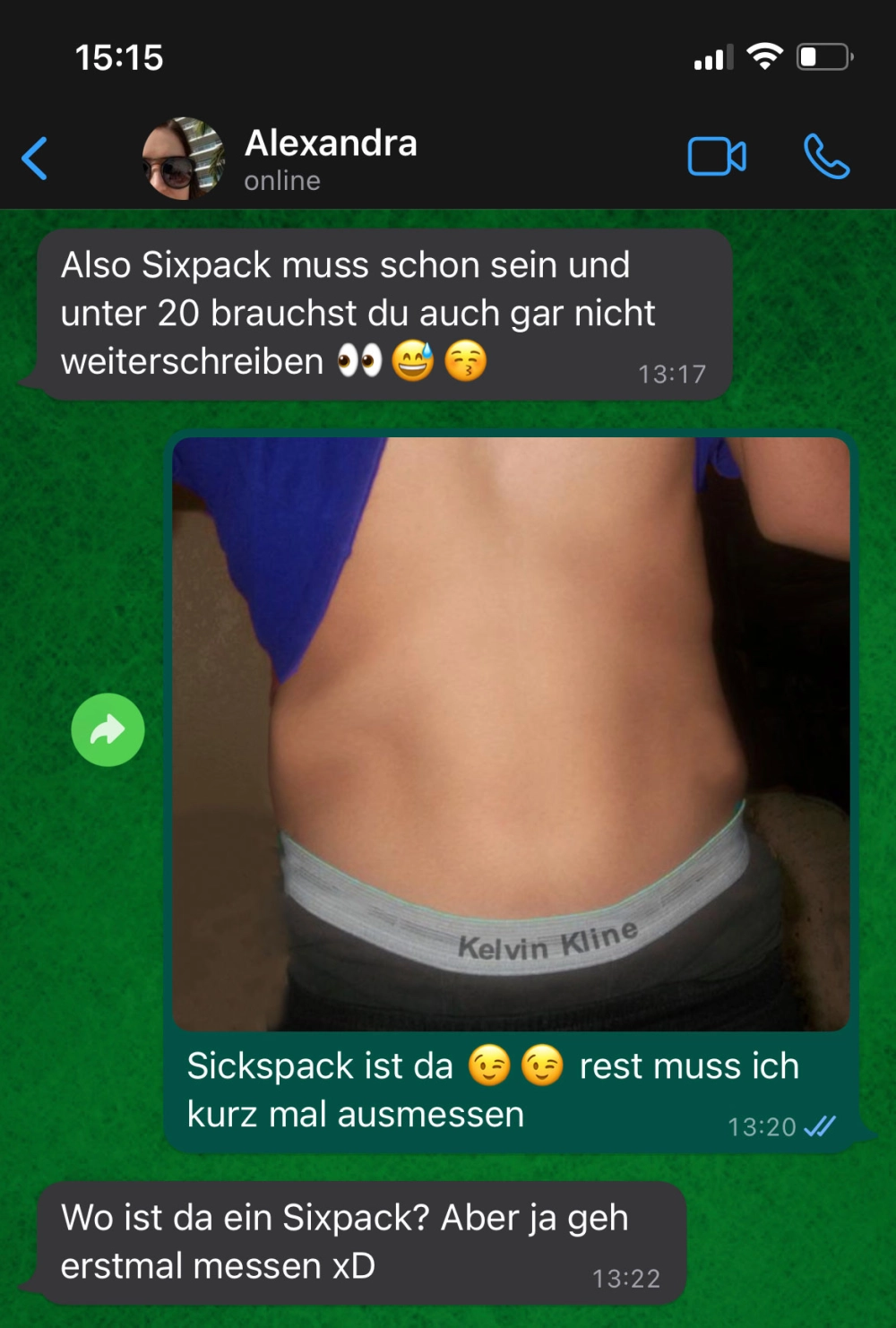This screenshot has width=896, height=1328.
Task: Go back to the chat list
Action: click(35, 159)
